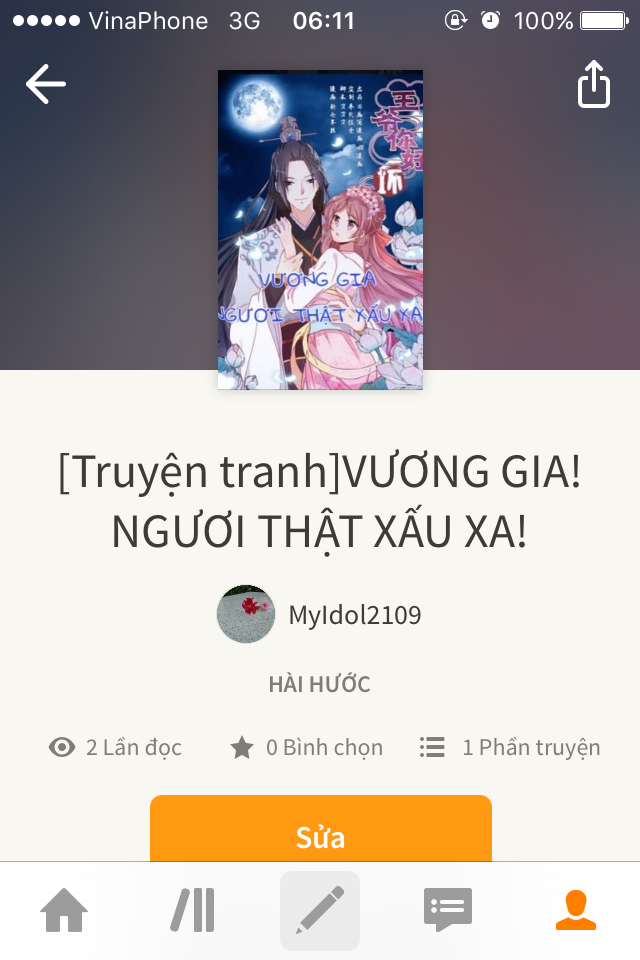Go back using the top arrow

[45, 84]
